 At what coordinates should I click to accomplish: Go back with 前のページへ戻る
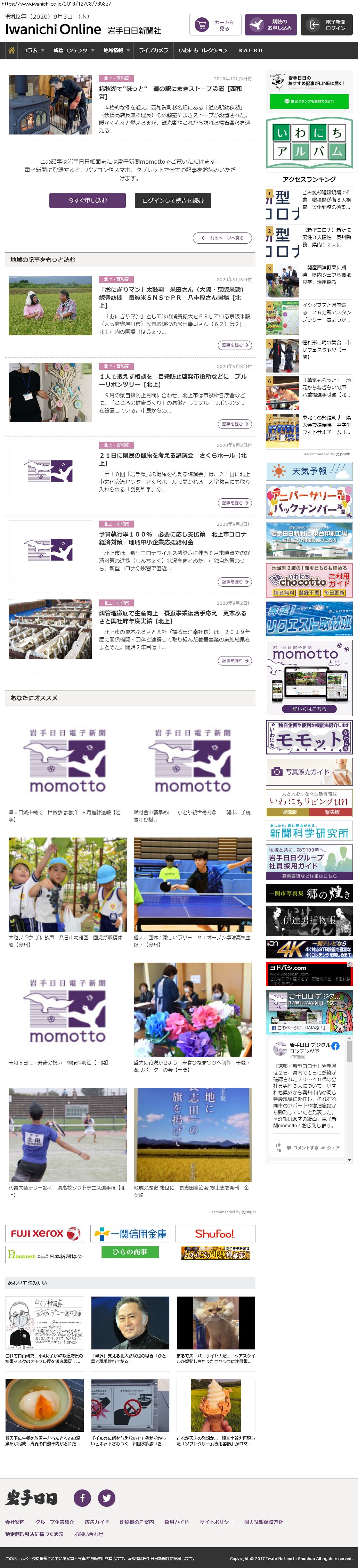pos(222,238)
